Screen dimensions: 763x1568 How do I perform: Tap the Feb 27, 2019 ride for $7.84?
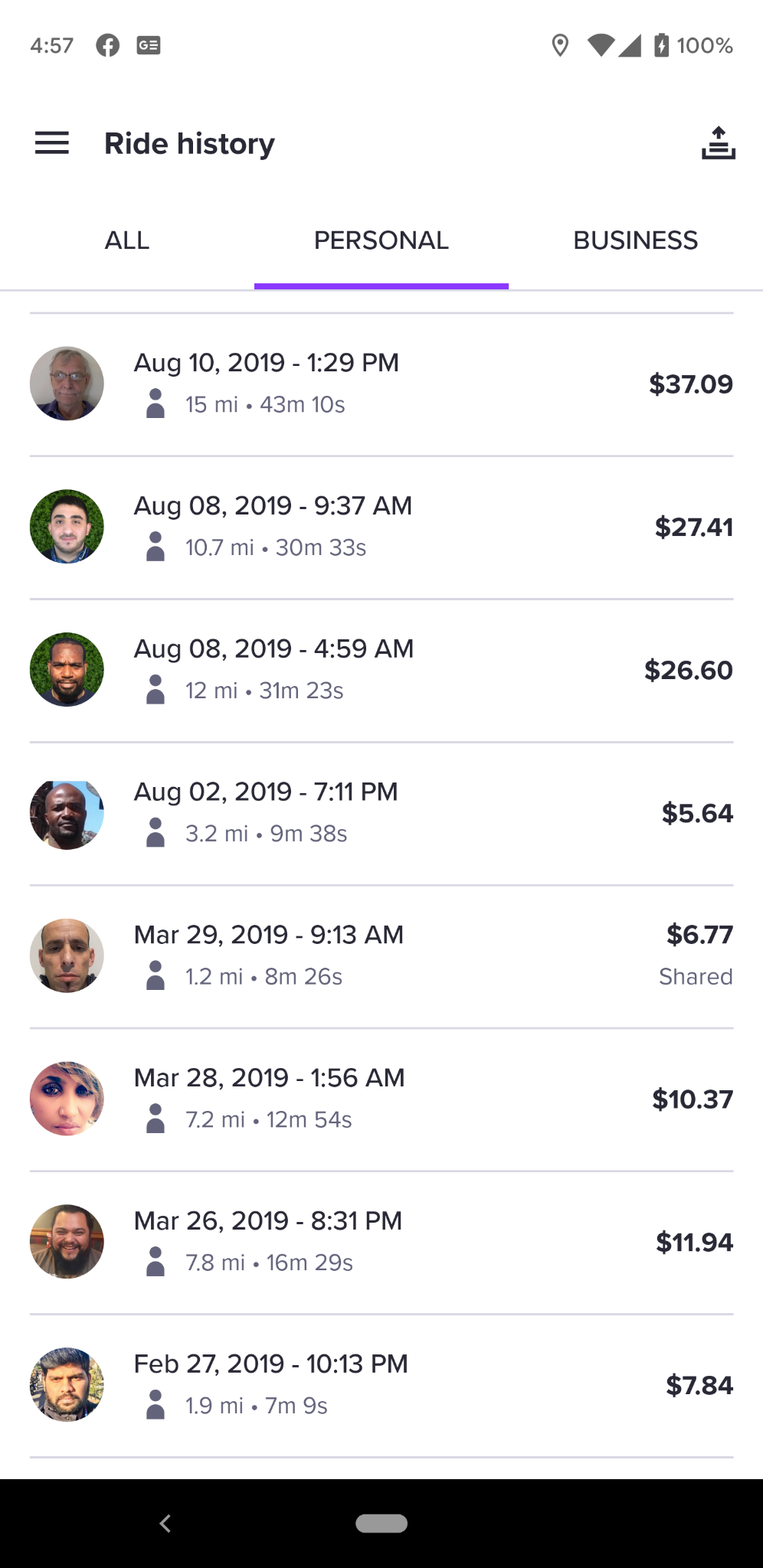(x=381, y=1384)
